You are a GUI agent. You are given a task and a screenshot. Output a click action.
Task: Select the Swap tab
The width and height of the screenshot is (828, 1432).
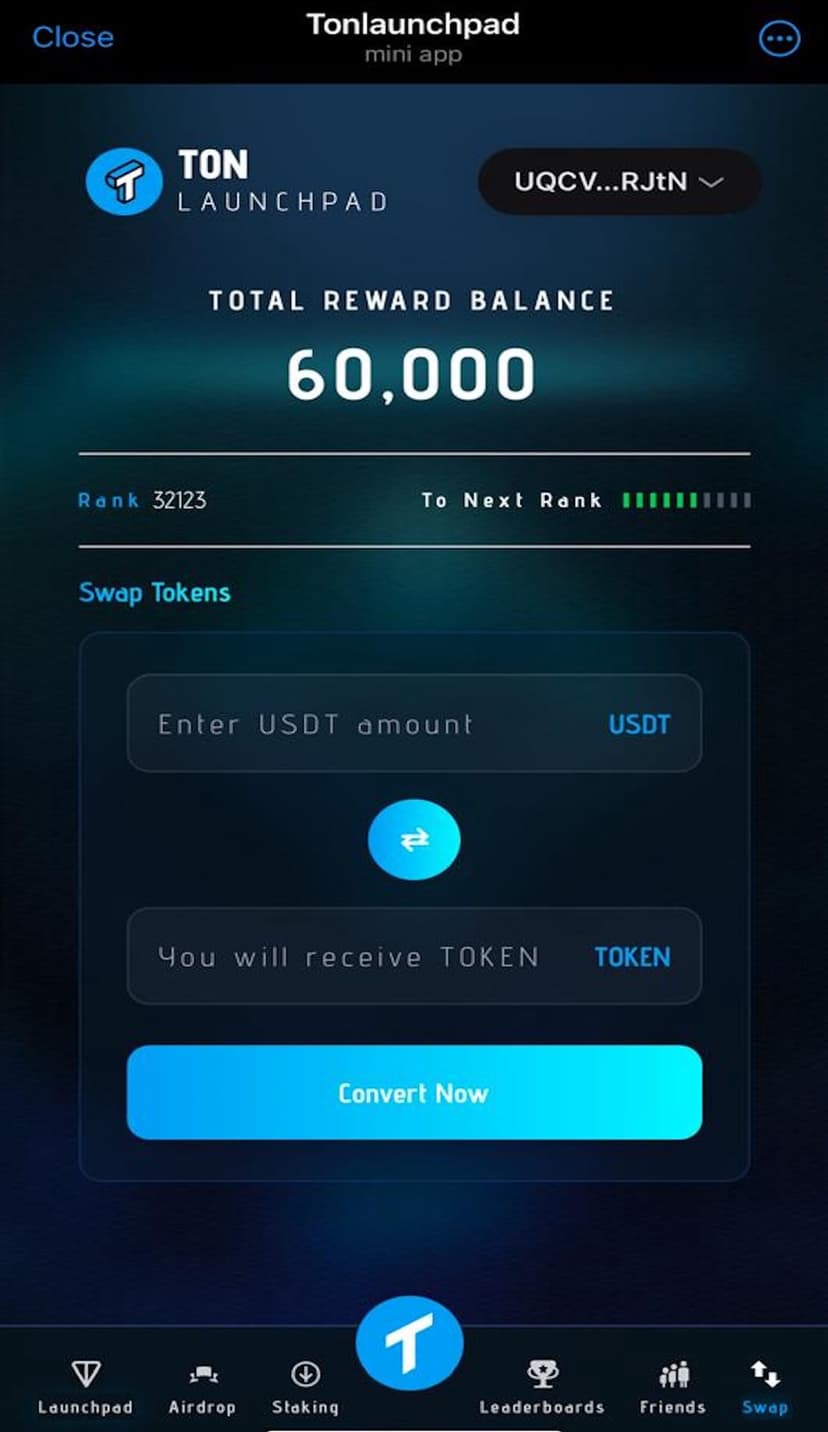pos(765,1386)
